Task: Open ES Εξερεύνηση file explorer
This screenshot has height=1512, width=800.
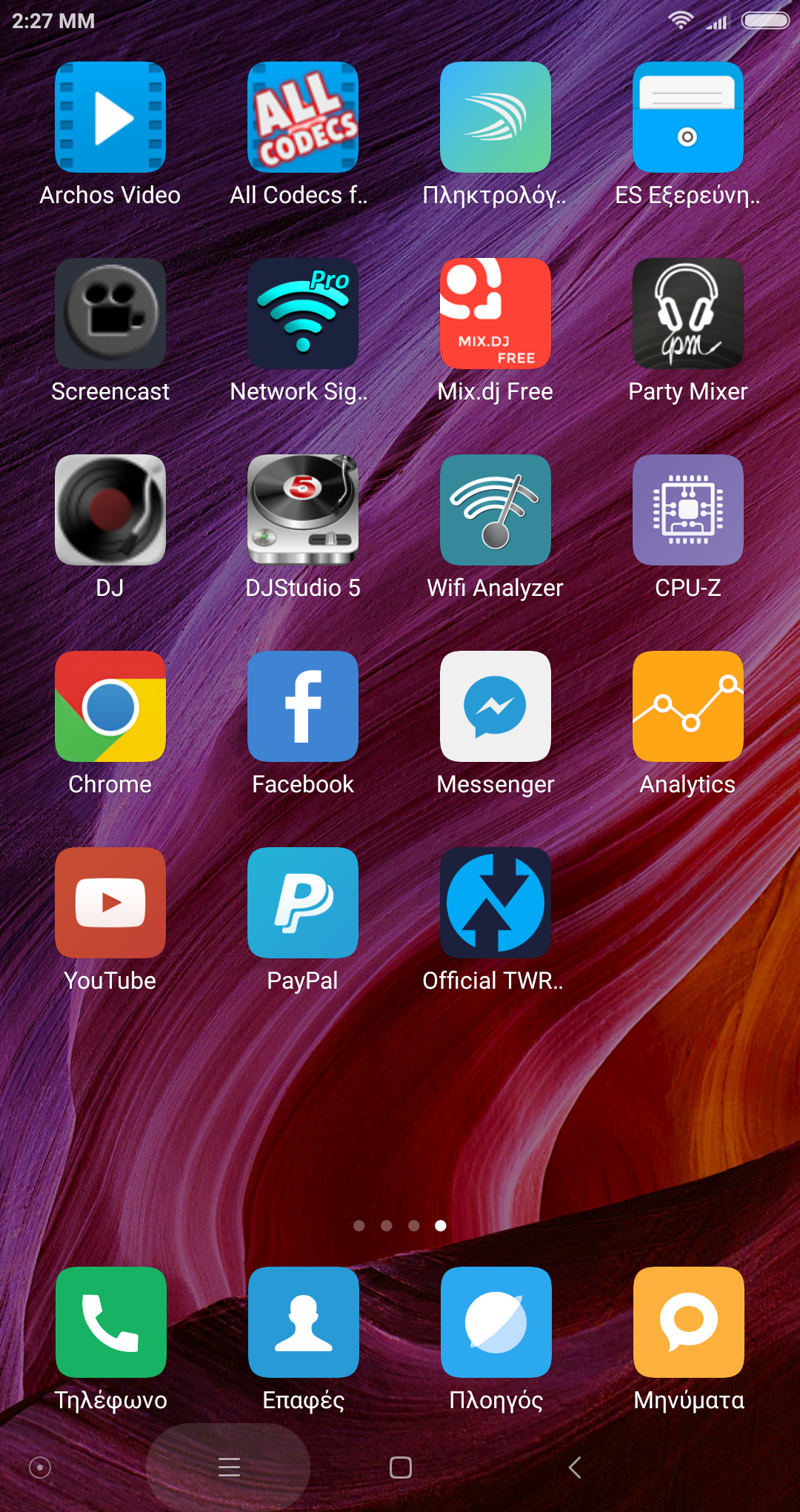Action: [688, 117]
